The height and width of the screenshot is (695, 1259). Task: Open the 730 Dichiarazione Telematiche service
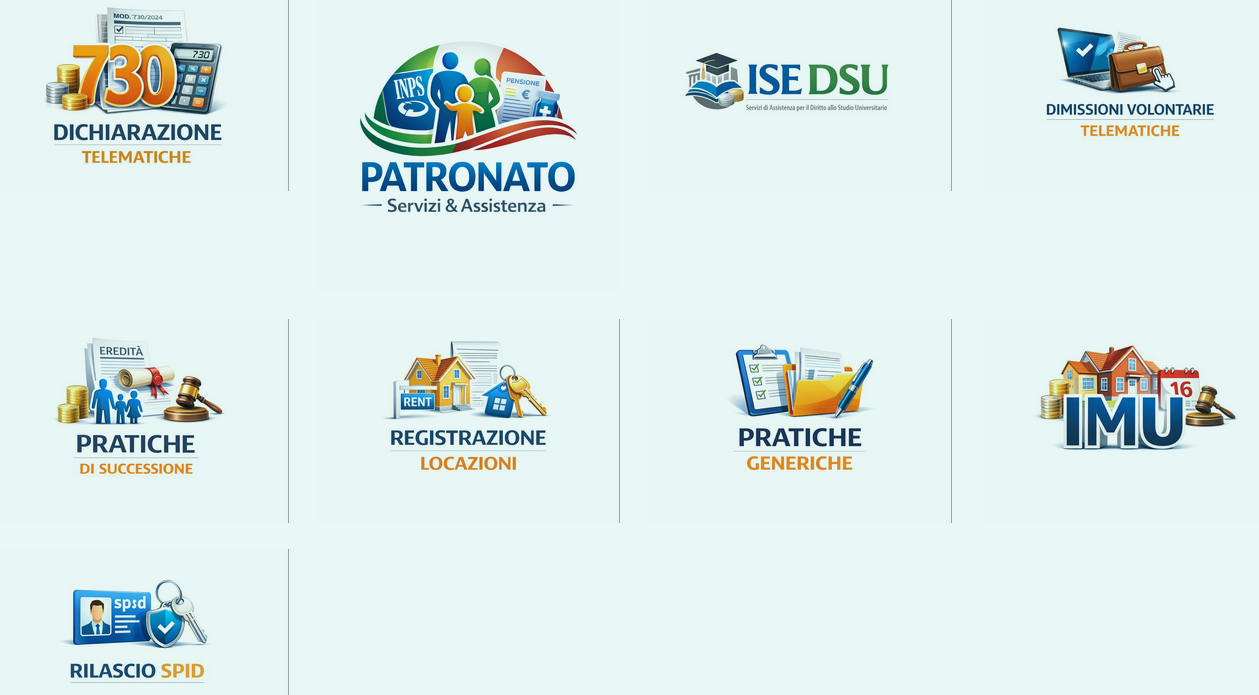point(137,88)
